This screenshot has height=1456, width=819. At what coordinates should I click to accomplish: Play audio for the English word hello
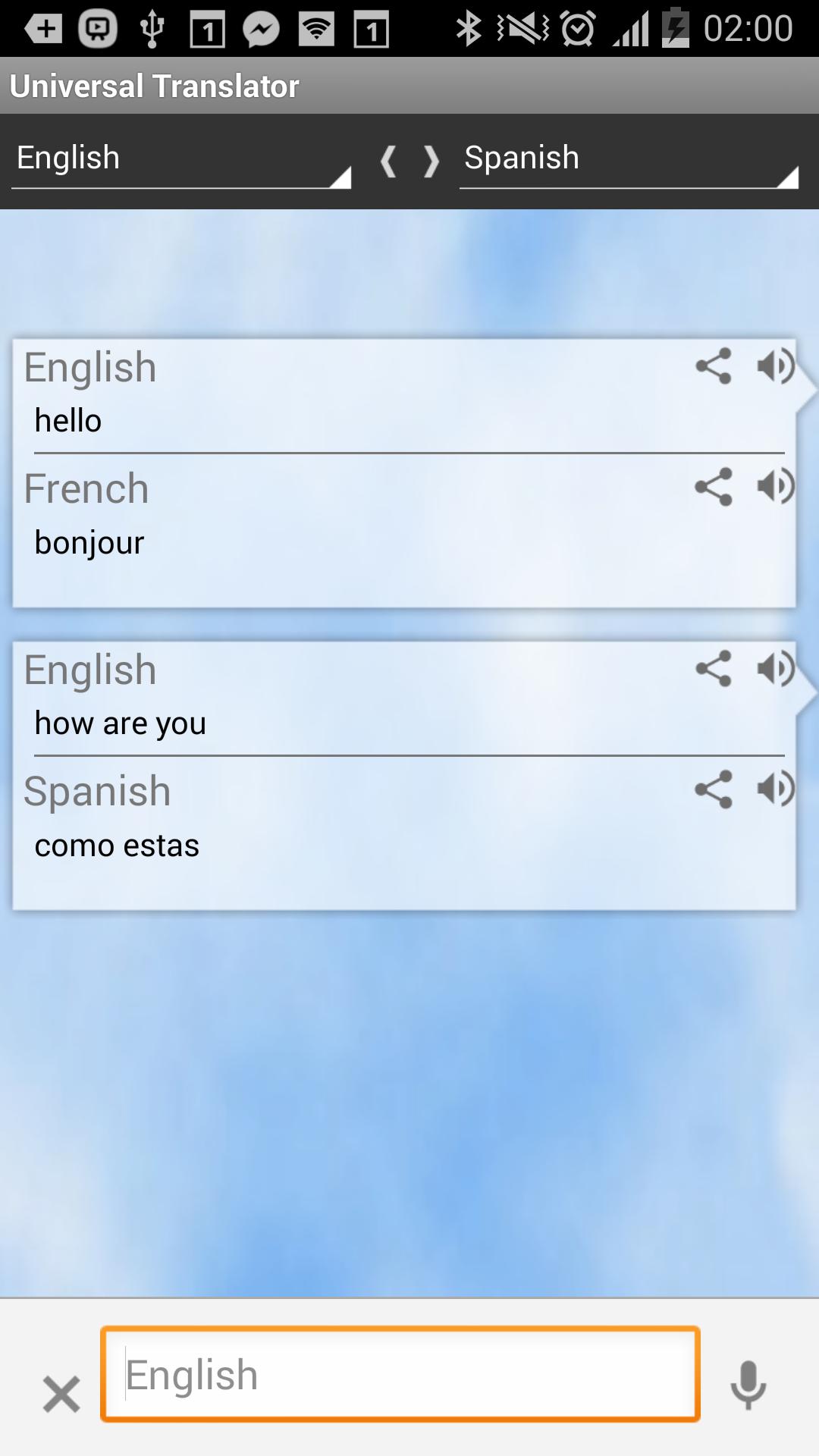[777, 366]
